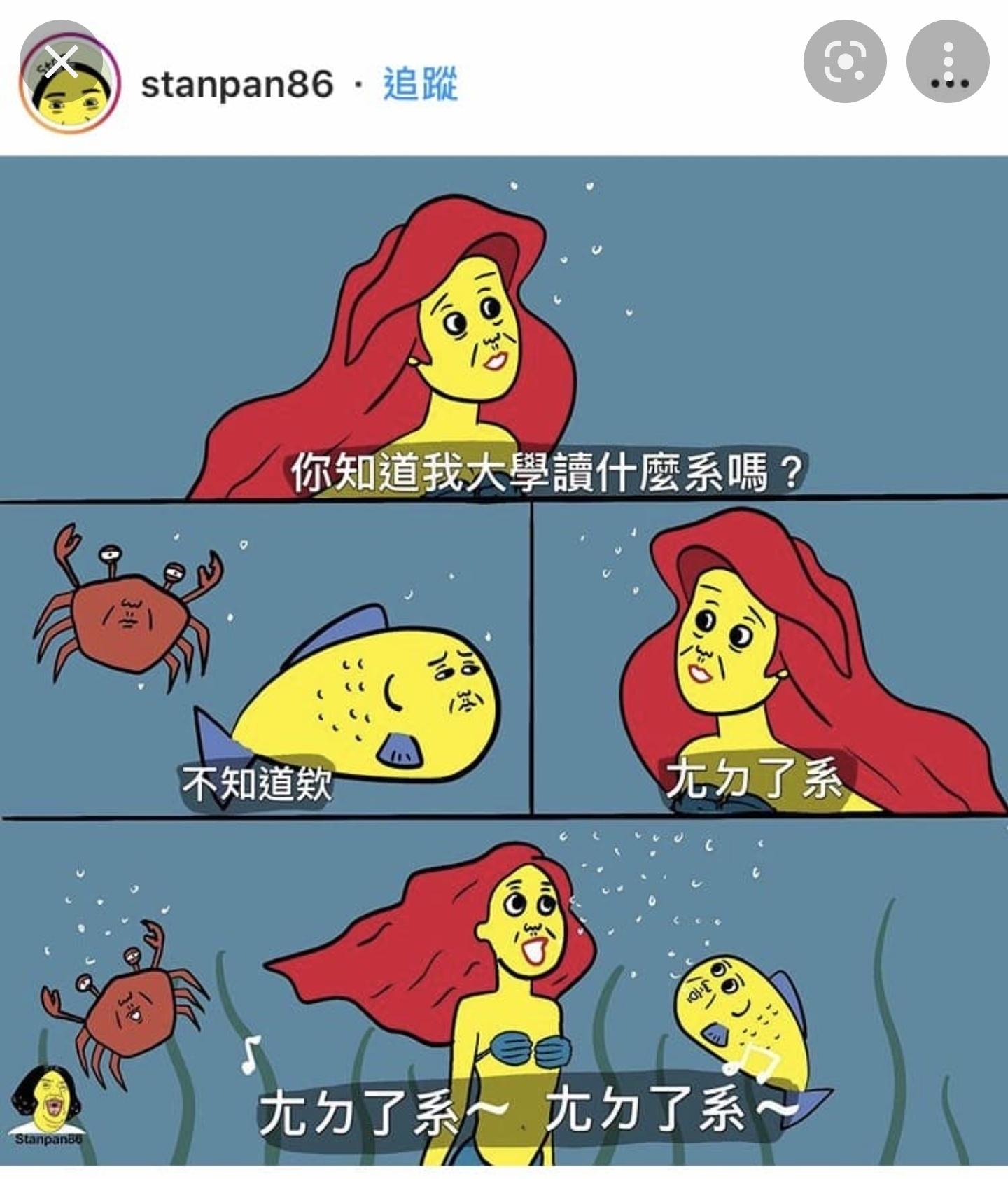Open the three-dot overflow menu
The width and height of the screenshot is (1008, 1179).
point(948,62)
